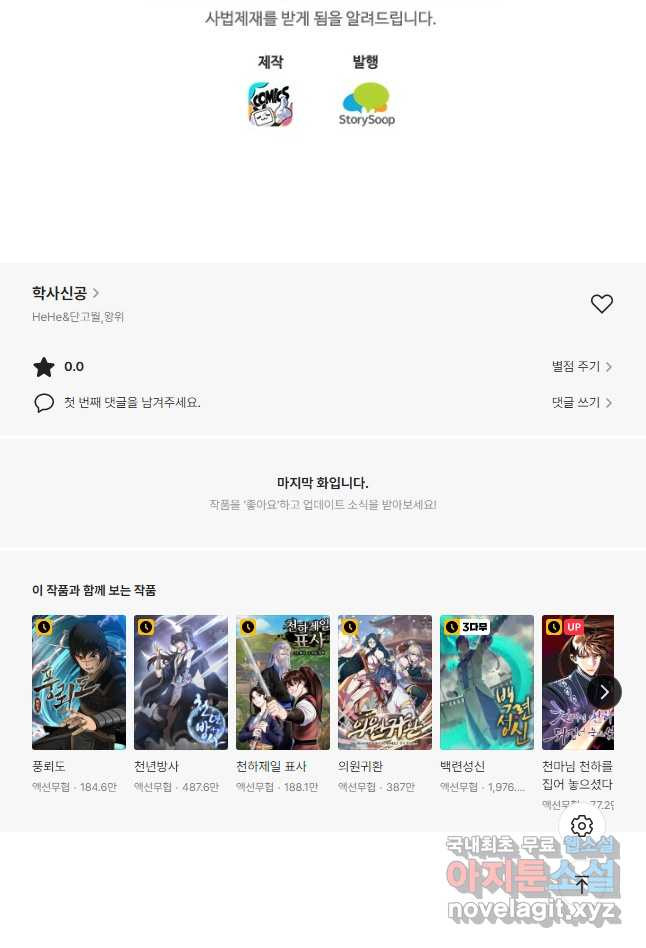Open the 백련성신 comic
Image resolution: width=646 pixels, height=948 pixels.
(487, 683)
